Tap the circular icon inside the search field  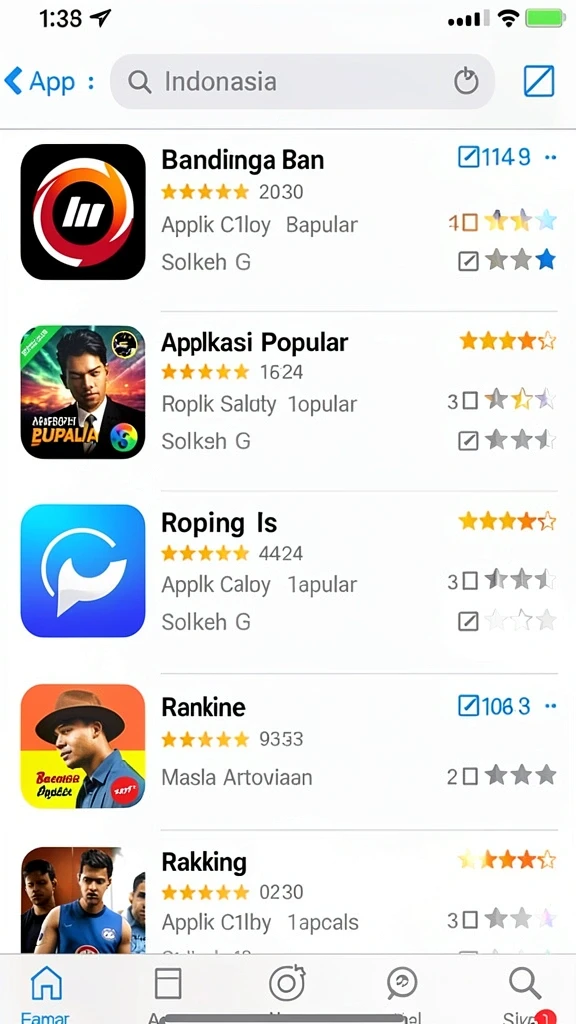click(x=466, y=82)
